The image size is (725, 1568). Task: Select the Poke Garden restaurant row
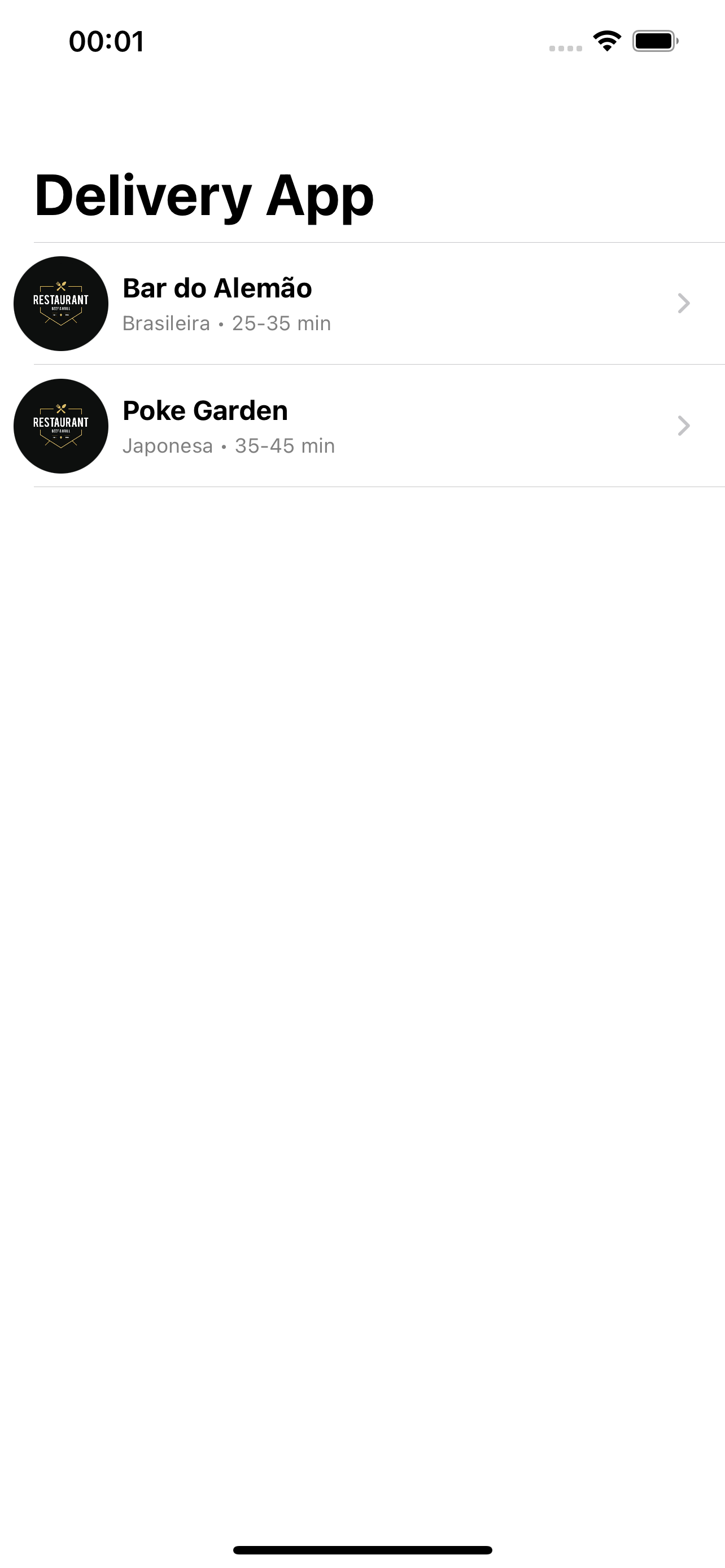(x=361, y=426)
